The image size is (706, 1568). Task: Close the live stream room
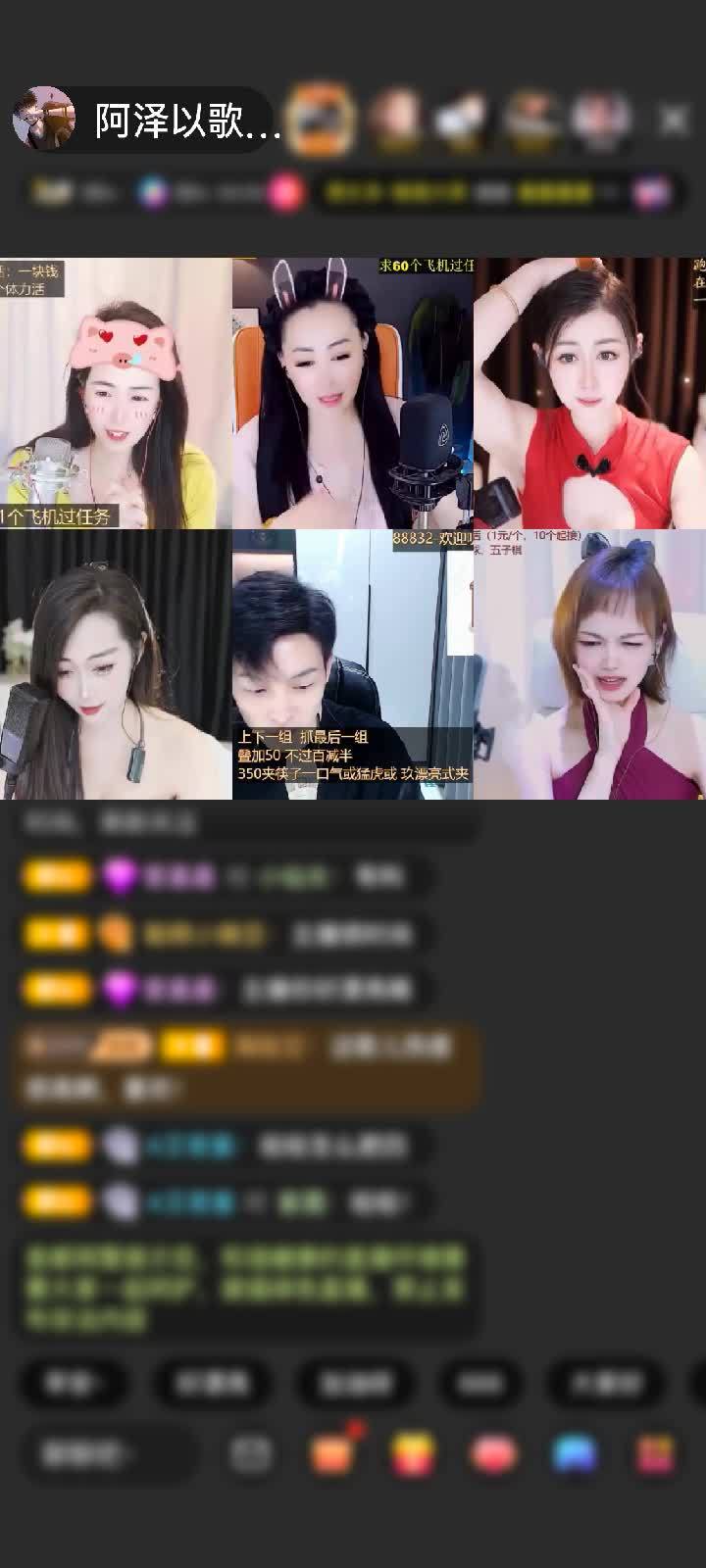click(674, 121)
